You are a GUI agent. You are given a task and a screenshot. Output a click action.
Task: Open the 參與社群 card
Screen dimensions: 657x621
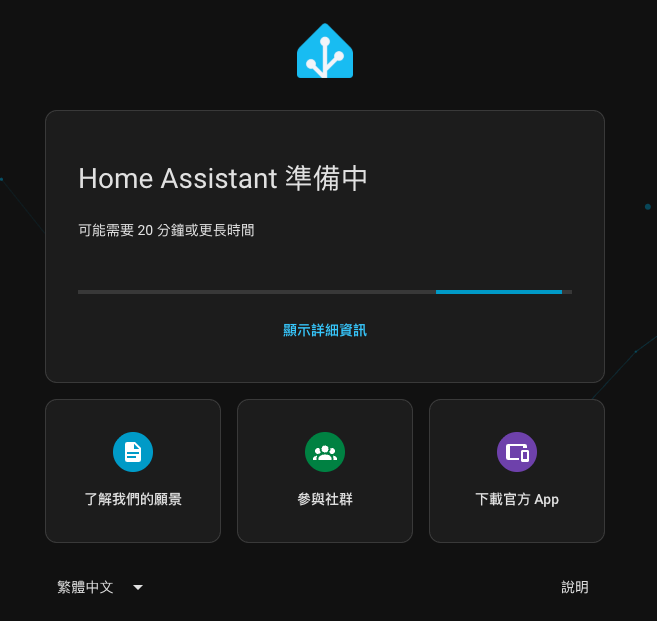click(x=325, y=471)
